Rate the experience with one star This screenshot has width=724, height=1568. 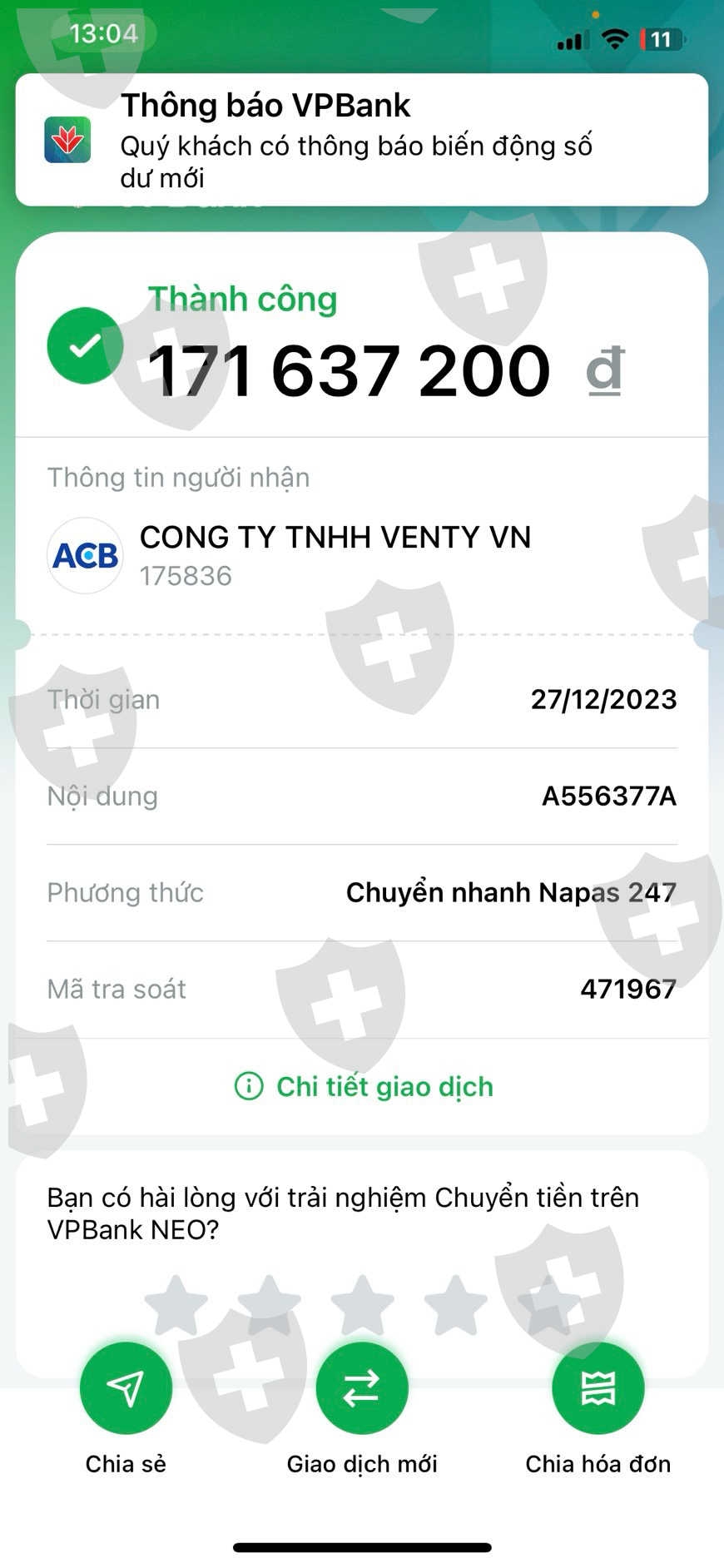click(x=176, y=1305)
